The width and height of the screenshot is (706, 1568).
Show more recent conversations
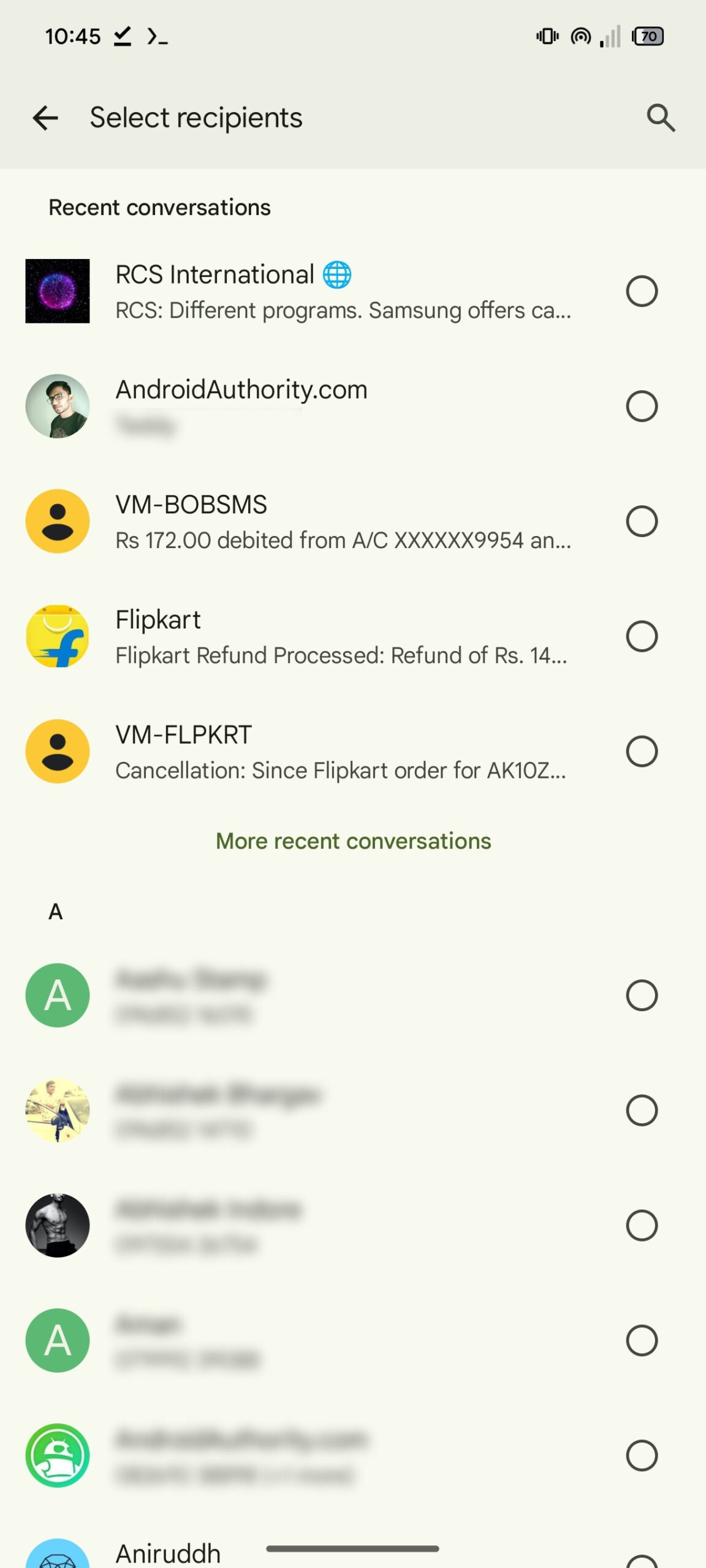[x=353, y=841]
